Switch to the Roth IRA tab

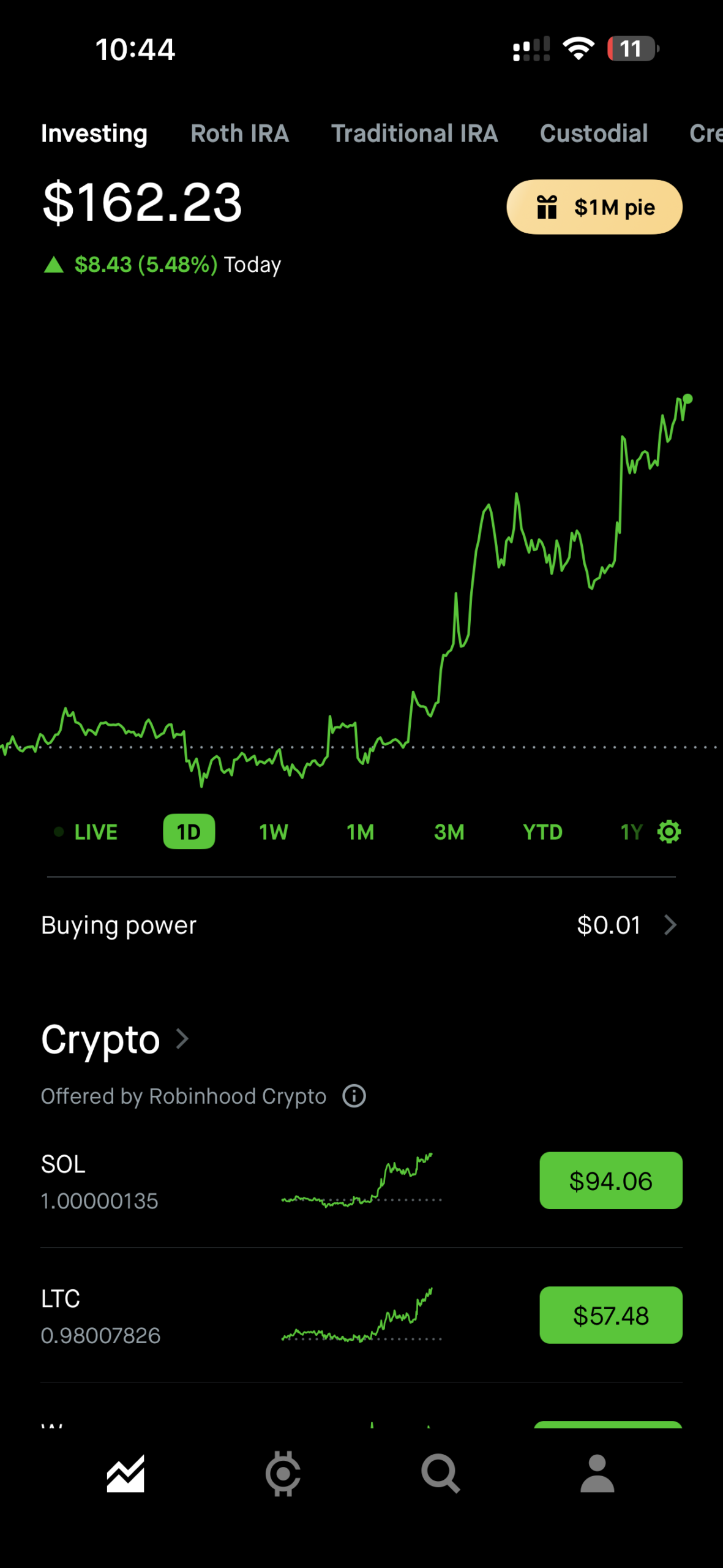pos(239,134)
